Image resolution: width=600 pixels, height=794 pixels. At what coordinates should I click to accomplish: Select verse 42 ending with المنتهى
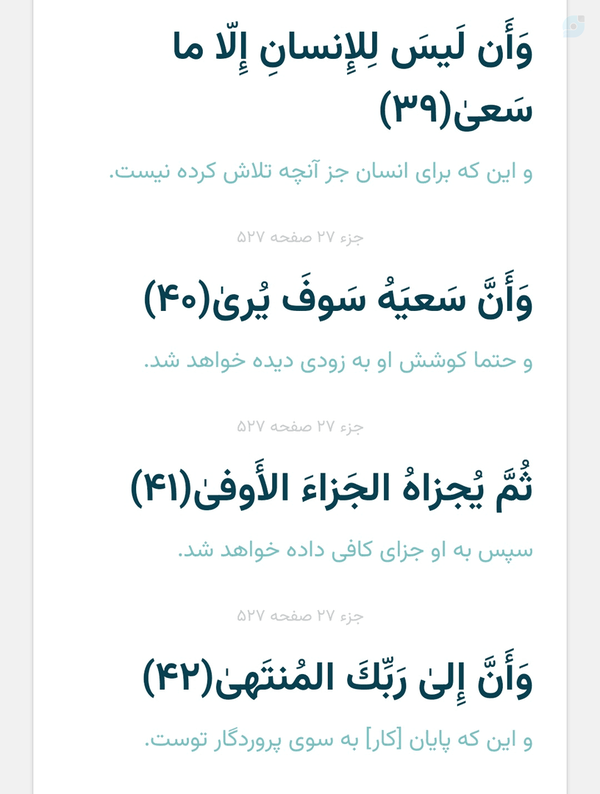tap(338, 677)
